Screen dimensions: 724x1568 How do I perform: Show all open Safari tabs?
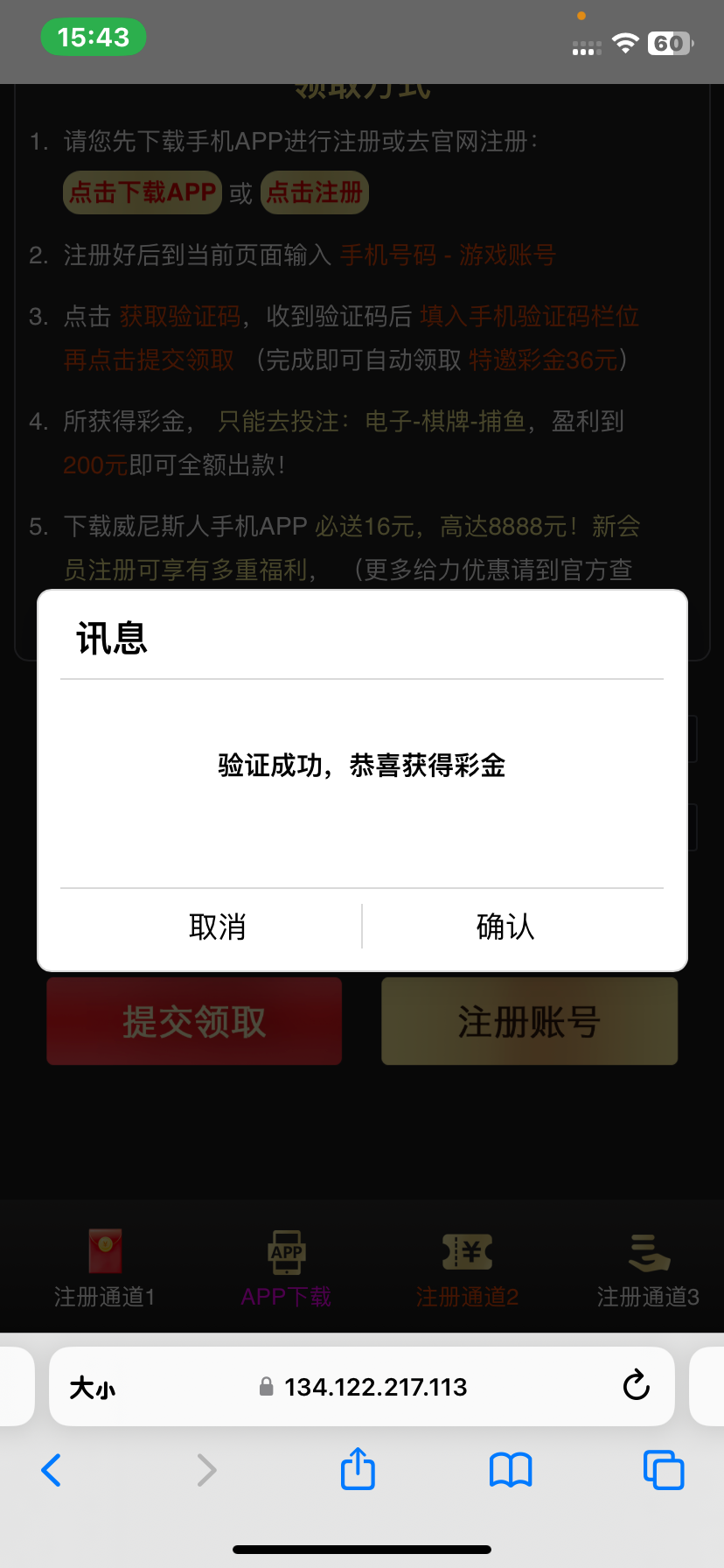pyautogui.click(x=663, y=1470)
